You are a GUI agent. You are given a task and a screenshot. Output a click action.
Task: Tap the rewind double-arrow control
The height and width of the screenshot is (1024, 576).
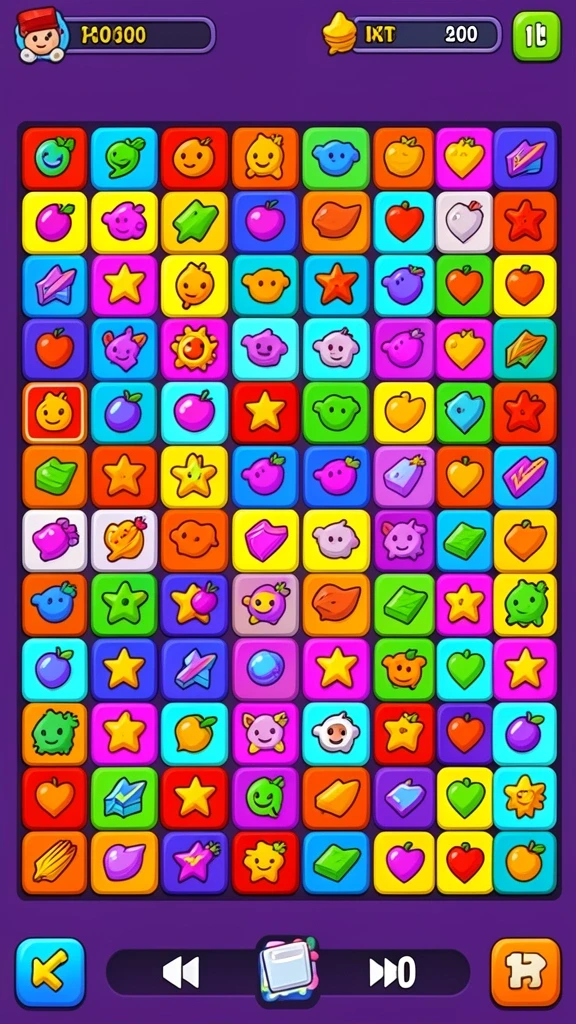point(181,972)
